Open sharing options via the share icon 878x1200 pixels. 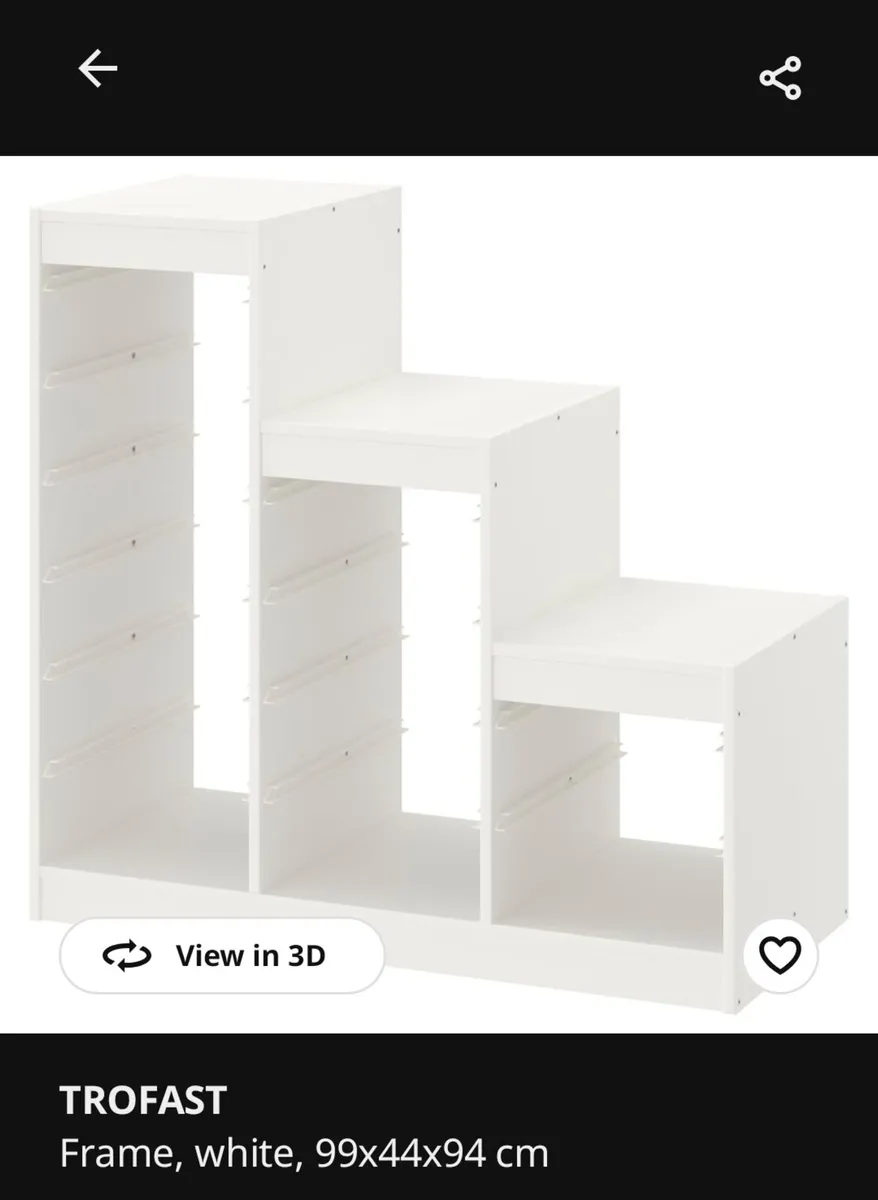tap(781, 80)
